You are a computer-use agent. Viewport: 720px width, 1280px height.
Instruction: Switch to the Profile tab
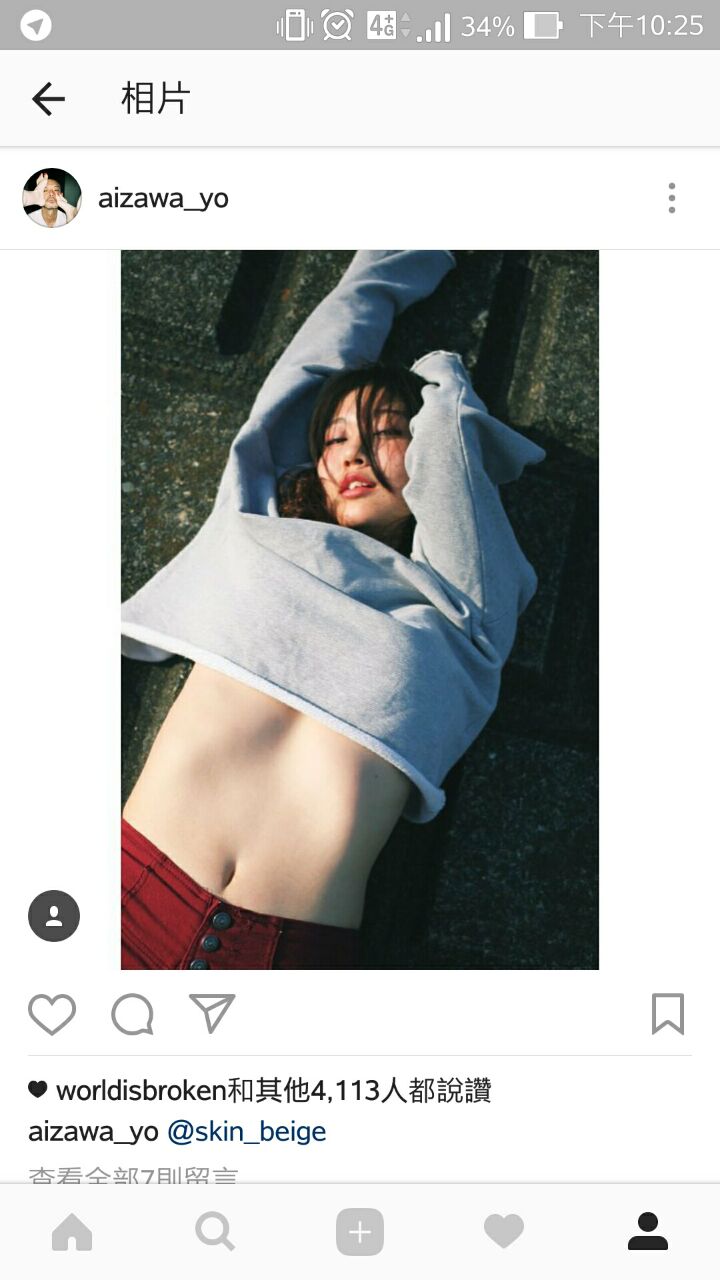point(647,1232)
